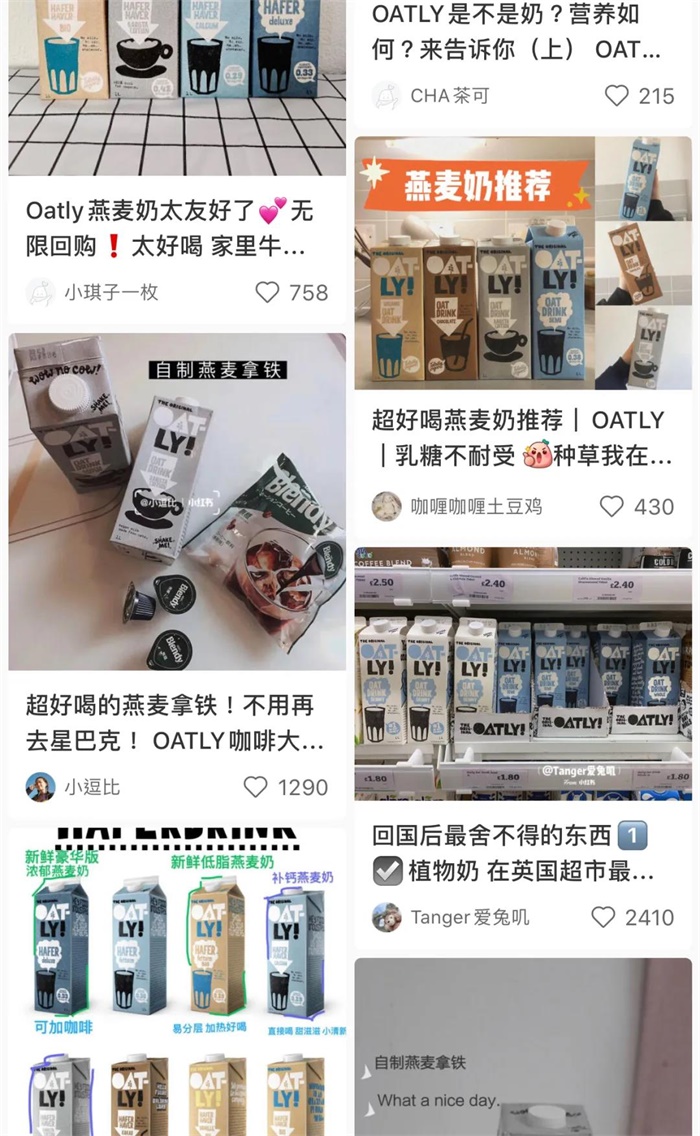The image size is (700, 1136).
Task: Like 小逗比's oat latte post
Action: (x=256, y=787)
